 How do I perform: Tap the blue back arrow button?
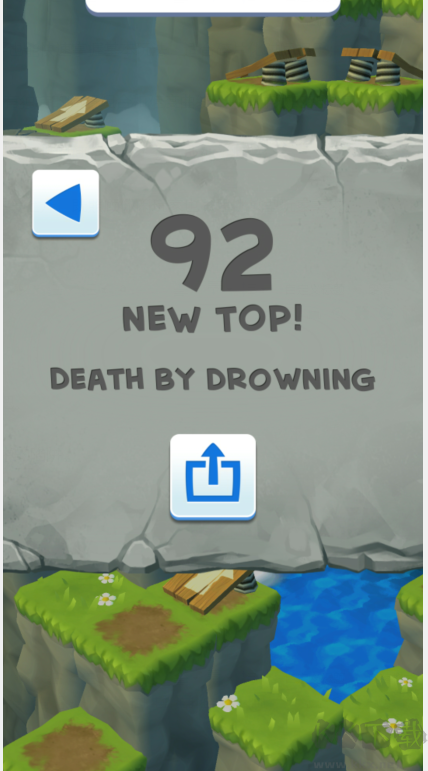tap(65, 204)
